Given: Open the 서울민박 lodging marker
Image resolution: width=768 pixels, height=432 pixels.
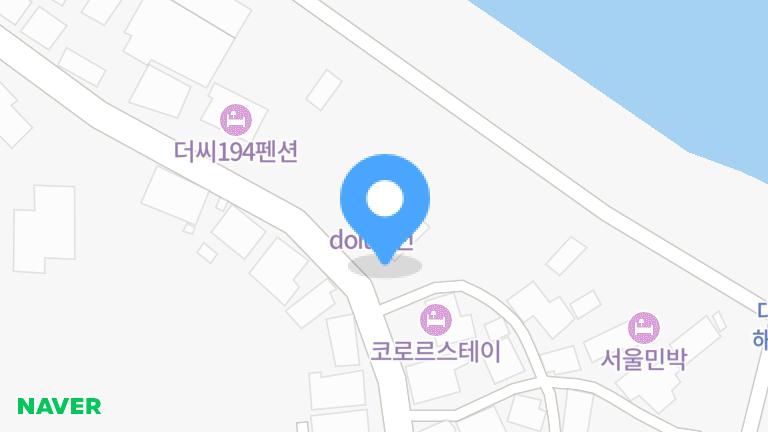Looking at the screenshot, I should pos(644,327).
